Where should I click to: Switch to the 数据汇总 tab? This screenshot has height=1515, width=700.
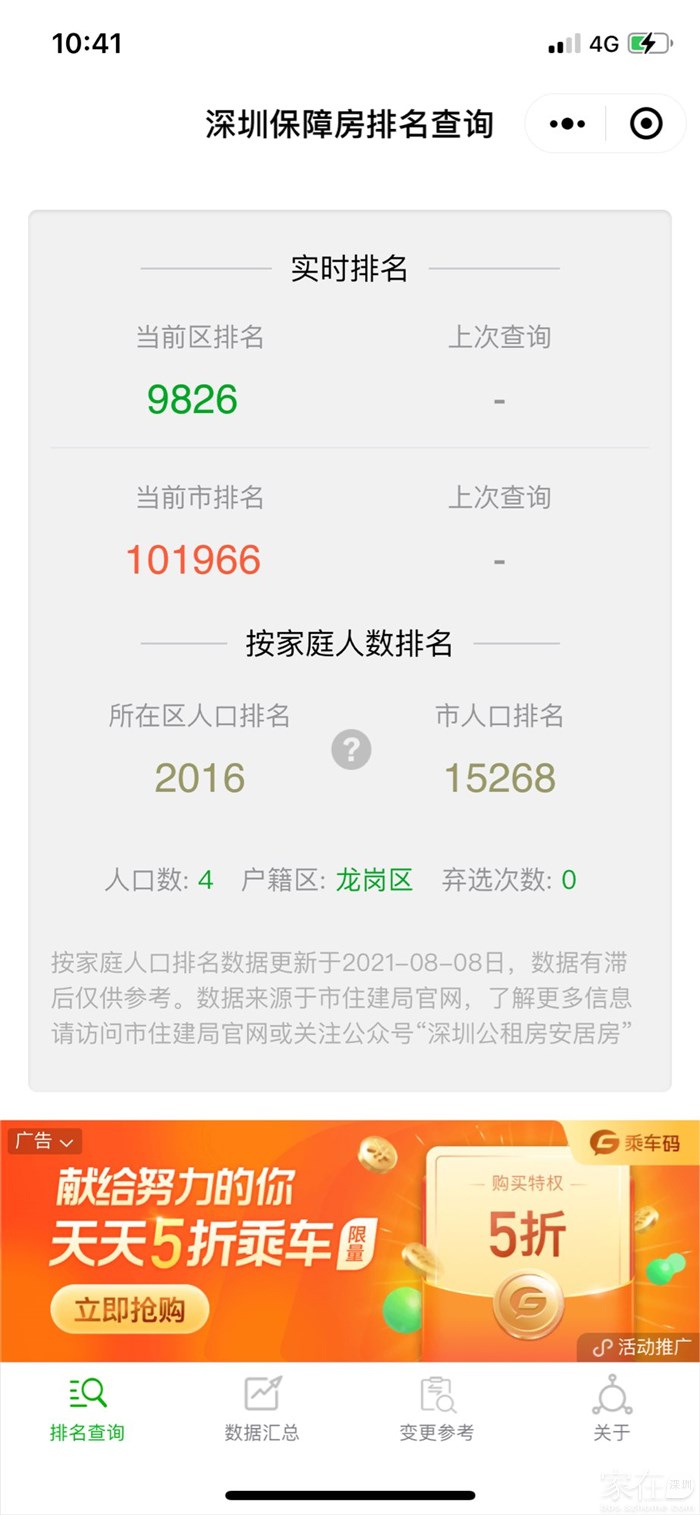(x=262, y=1408)
